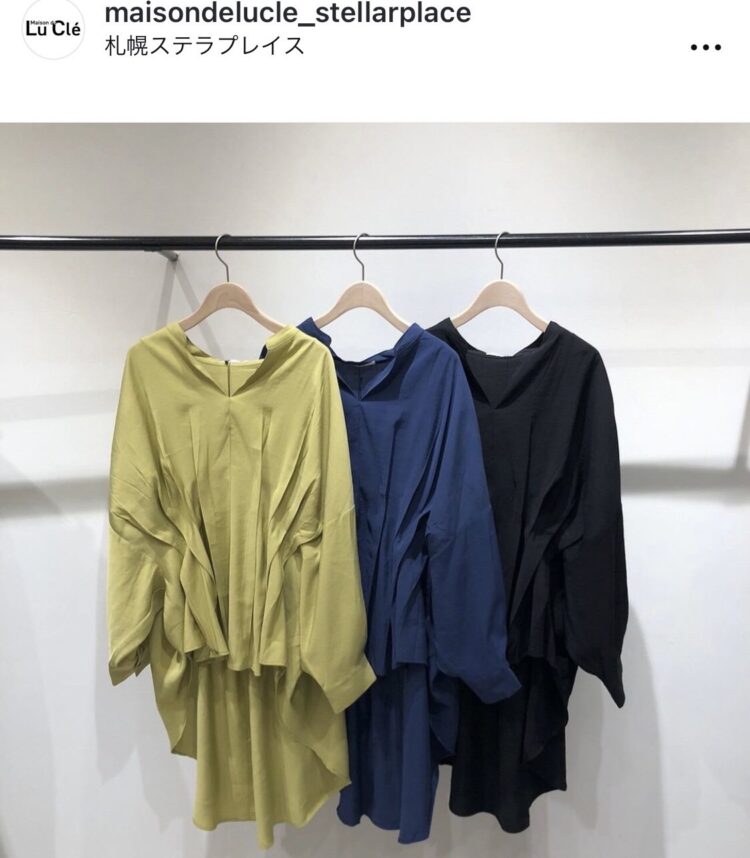Open maisondelucle_stellarplace profile from username
The image size is (750, 858).
(287, 14)
